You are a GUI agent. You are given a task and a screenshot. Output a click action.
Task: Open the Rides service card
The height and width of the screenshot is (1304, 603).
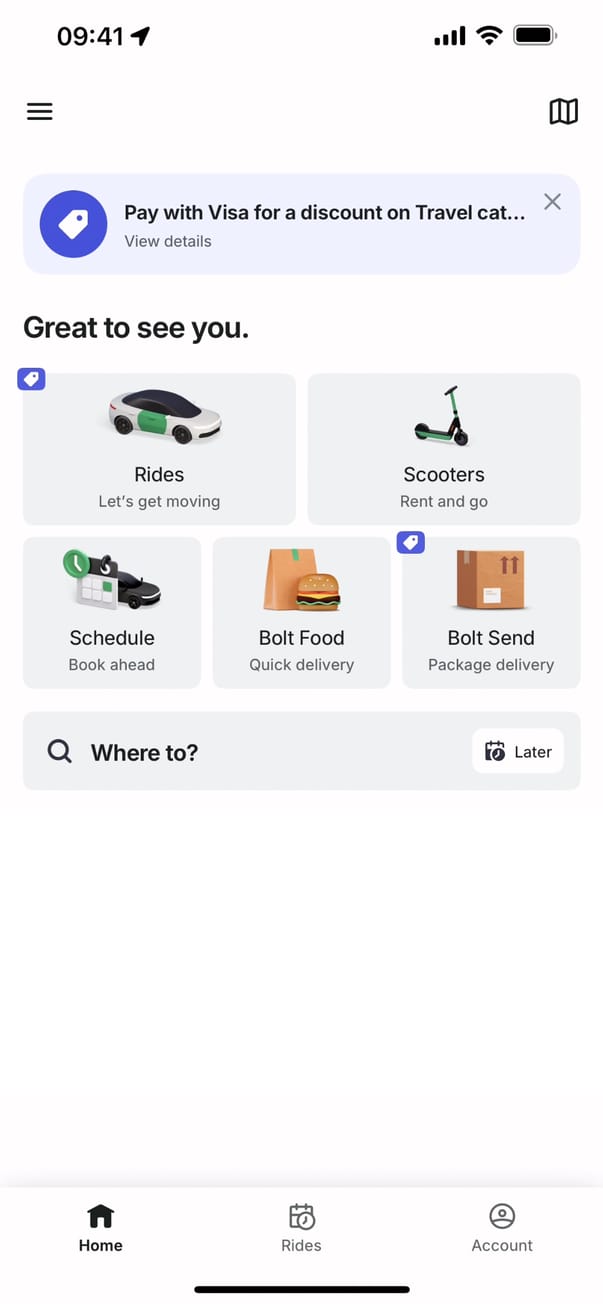coord(159,449)
